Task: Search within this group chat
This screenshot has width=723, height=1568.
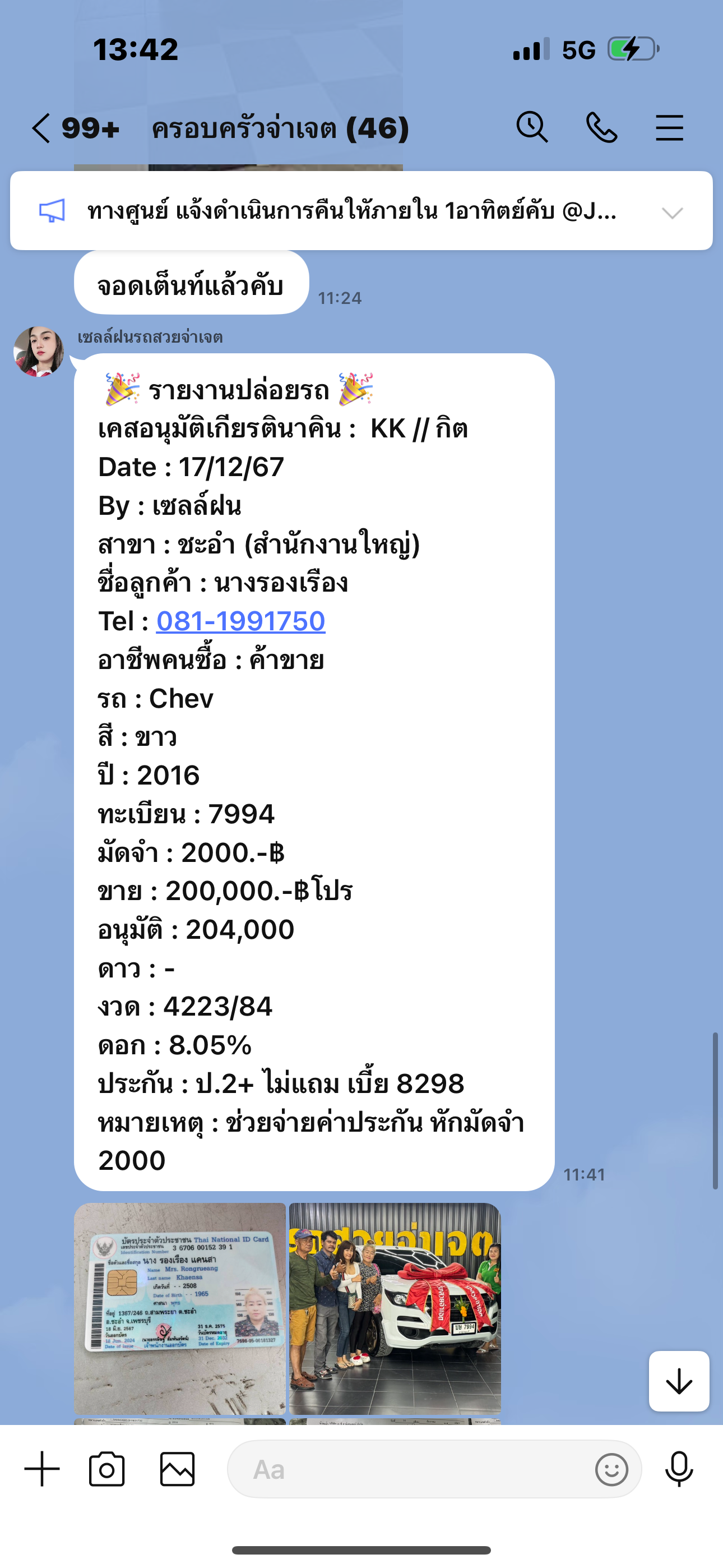Action: click(532, 127)
